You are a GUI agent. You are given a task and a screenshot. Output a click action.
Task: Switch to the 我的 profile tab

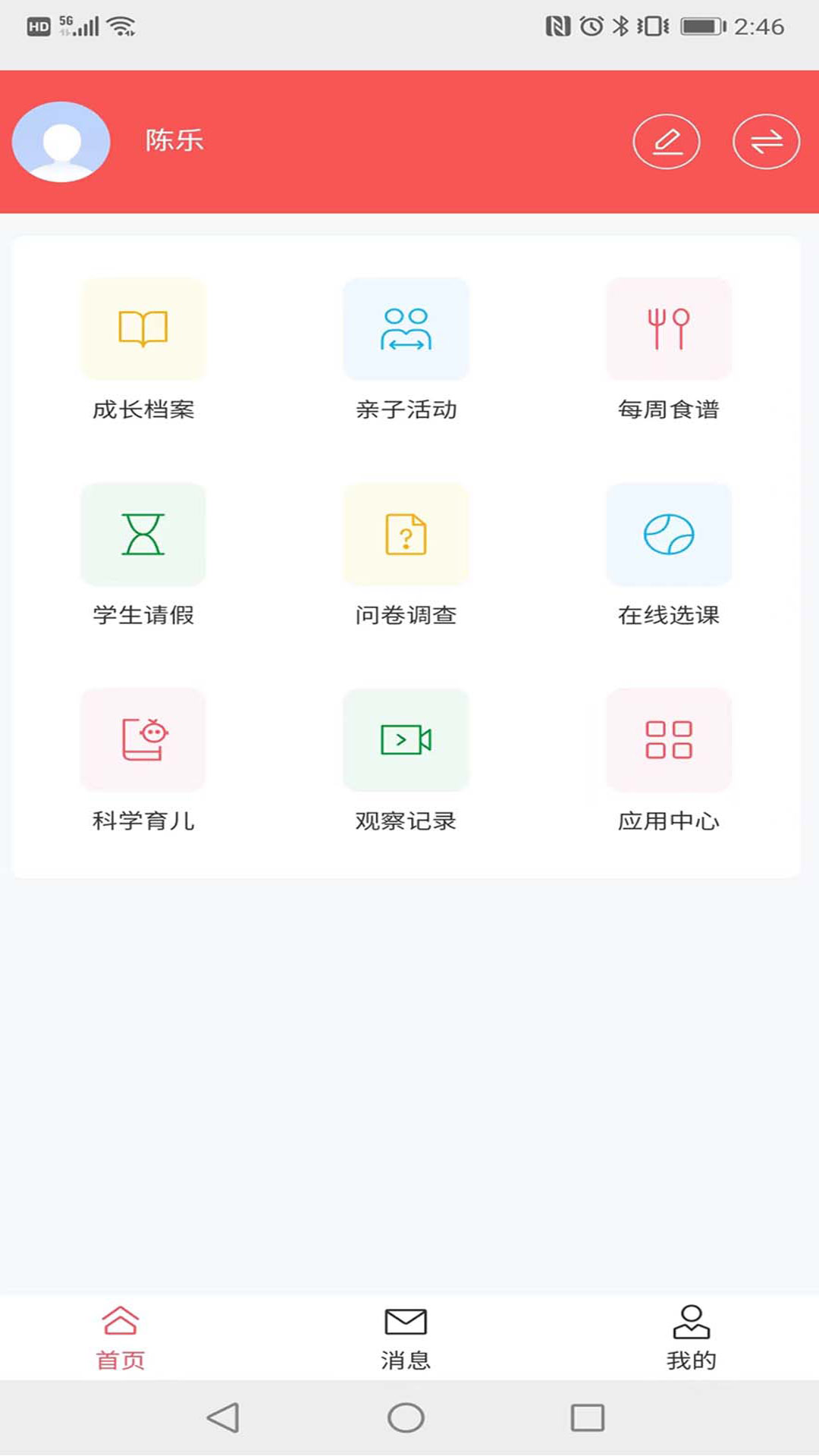click(x=691, y=1338)
